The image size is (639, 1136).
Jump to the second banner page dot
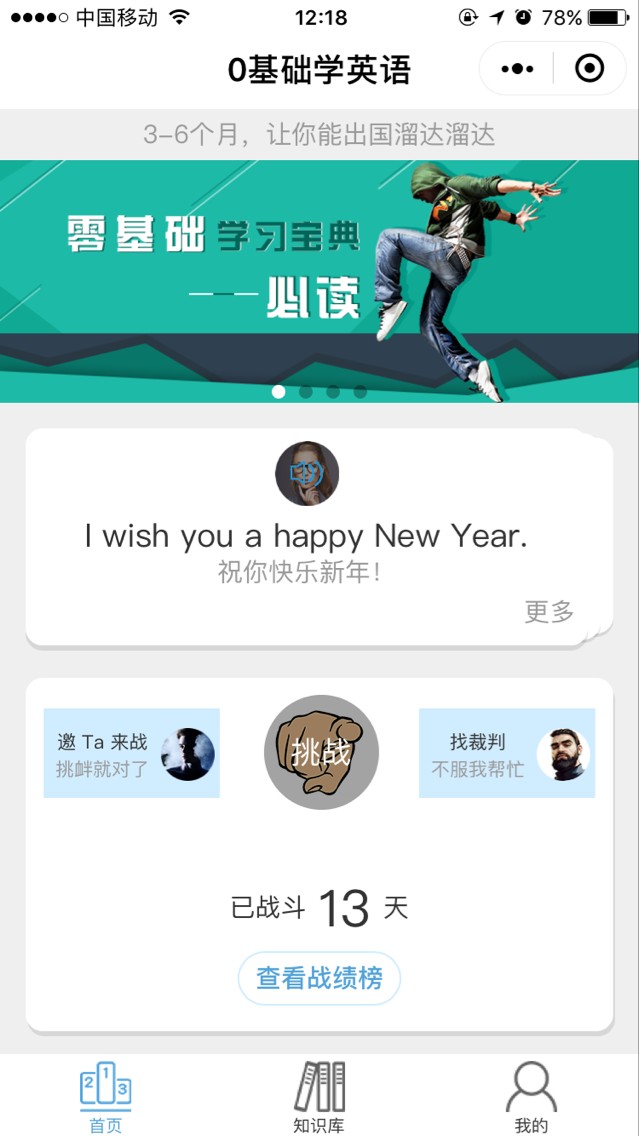306,392
